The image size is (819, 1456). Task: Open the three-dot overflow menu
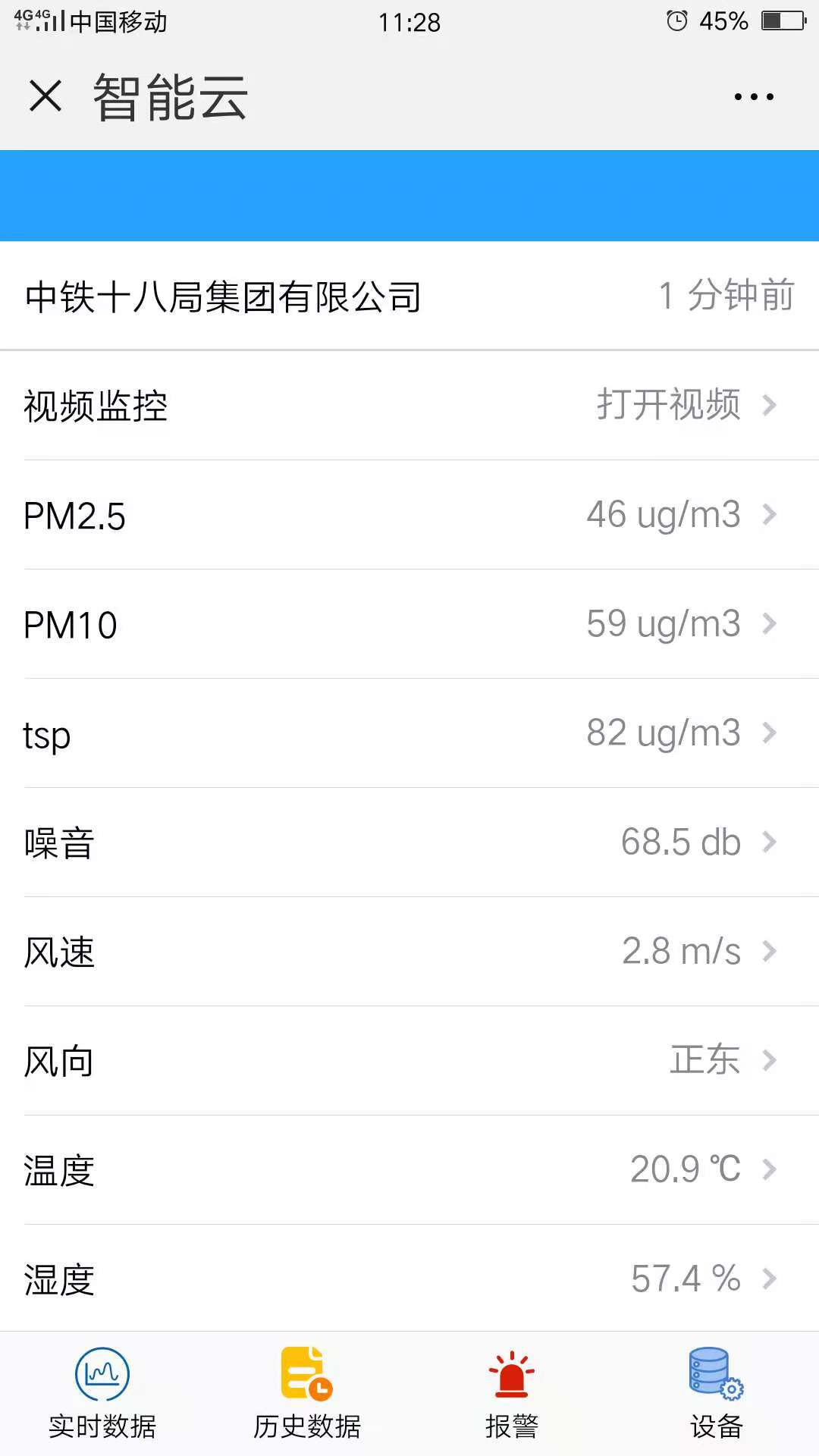754,96
